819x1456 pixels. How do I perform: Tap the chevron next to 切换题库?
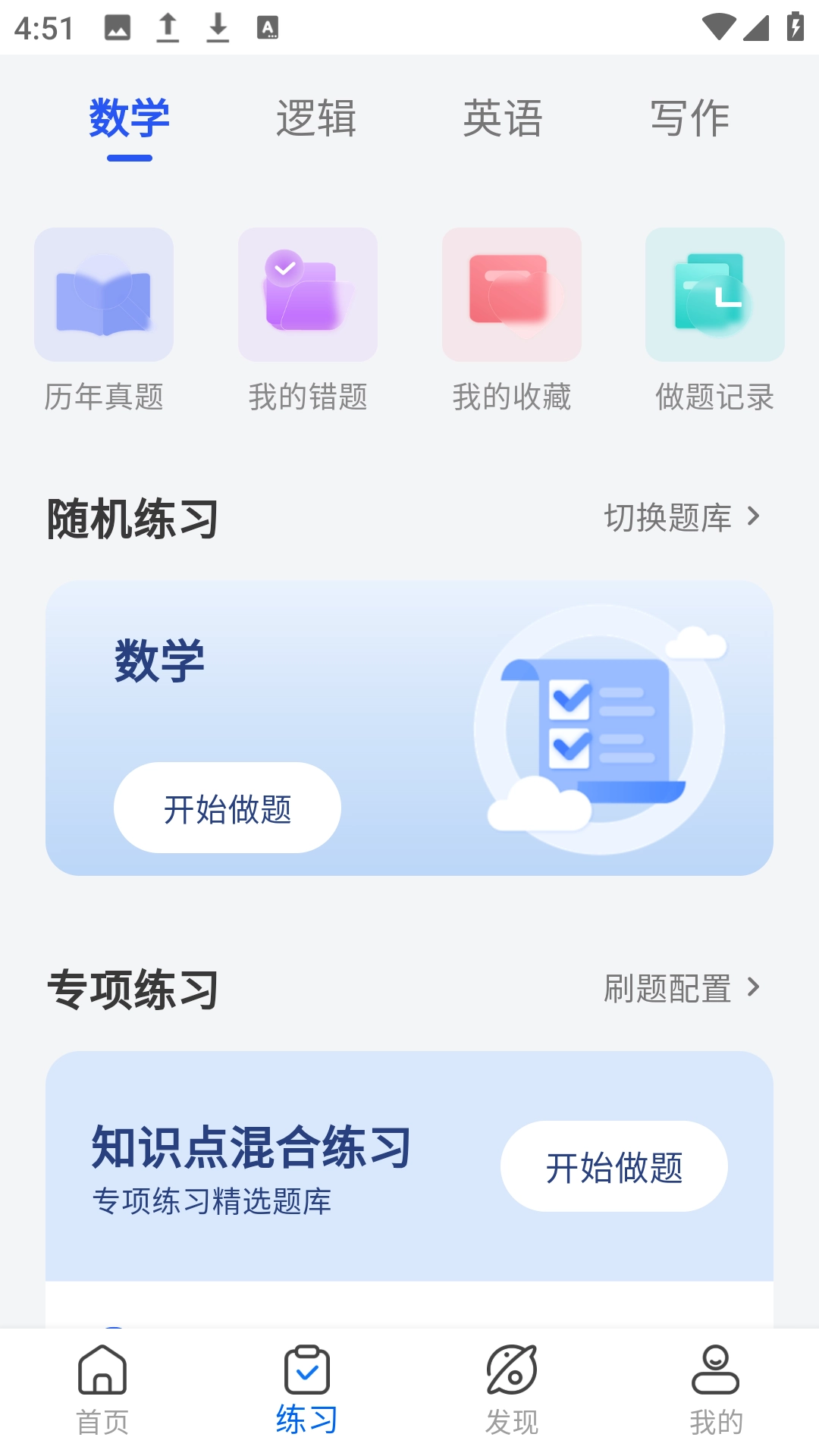tap(755, 518)
